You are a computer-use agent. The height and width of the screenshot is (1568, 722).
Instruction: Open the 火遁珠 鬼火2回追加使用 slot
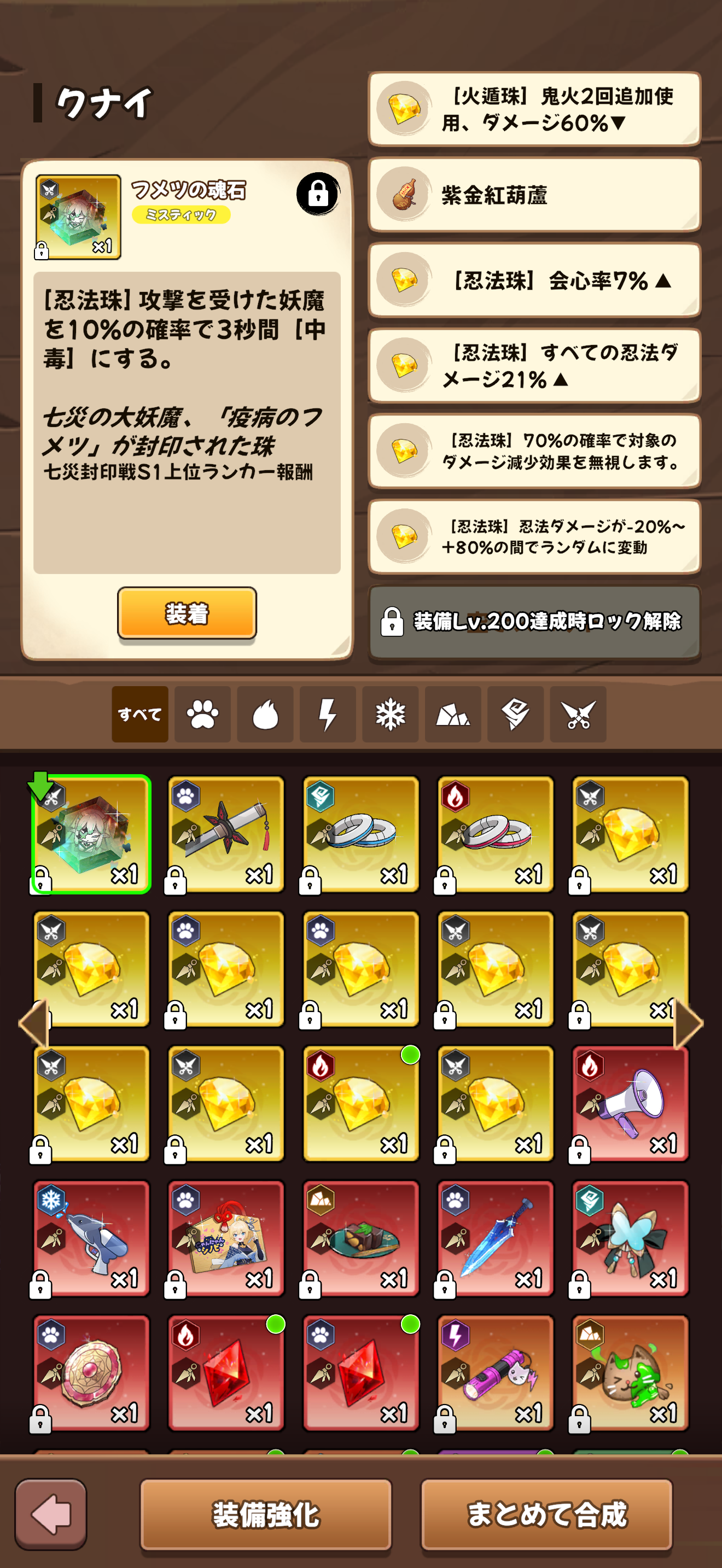tap(534, 109)
